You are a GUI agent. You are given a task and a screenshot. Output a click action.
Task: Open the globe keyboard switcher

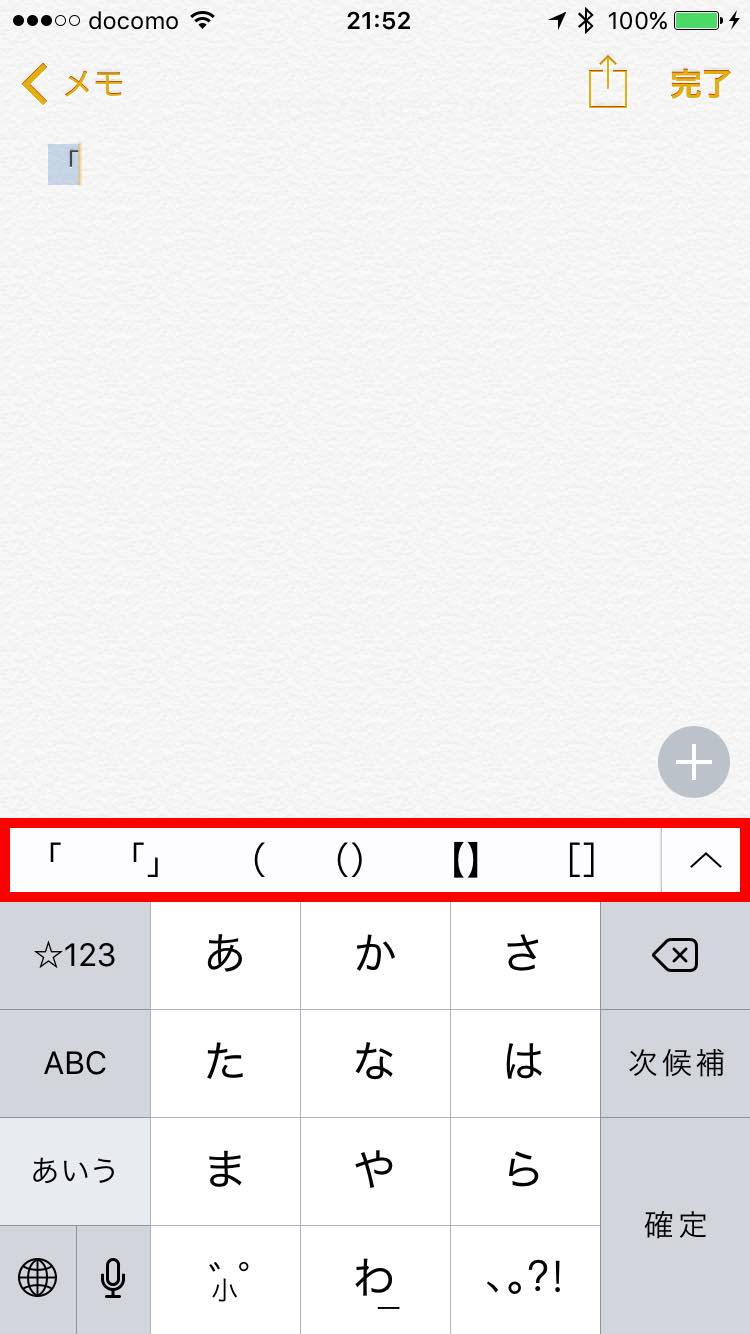coord(37,1278)
